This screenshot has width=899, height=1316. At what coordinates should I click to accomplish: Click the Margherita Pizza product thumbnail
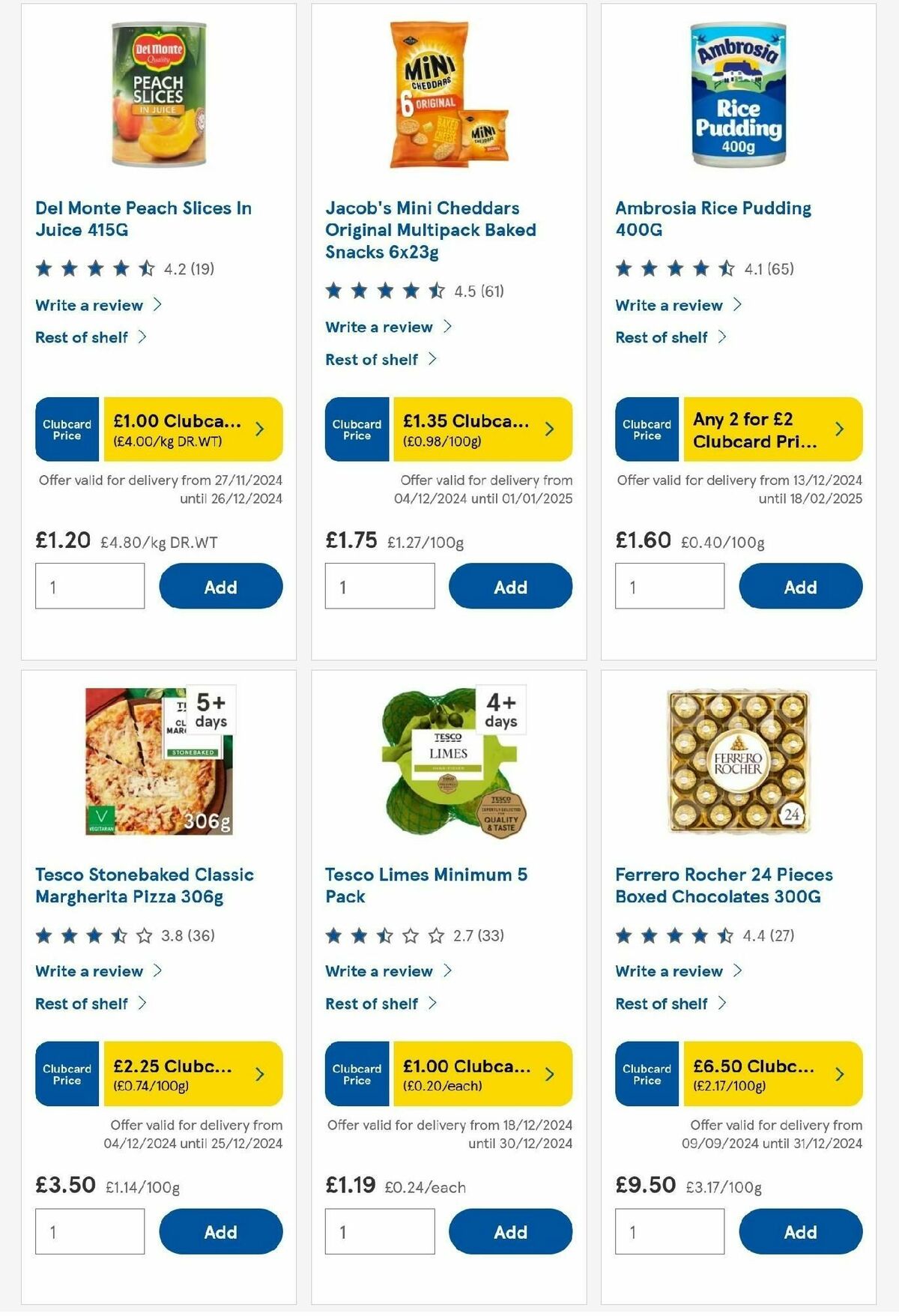click(160, 761)
